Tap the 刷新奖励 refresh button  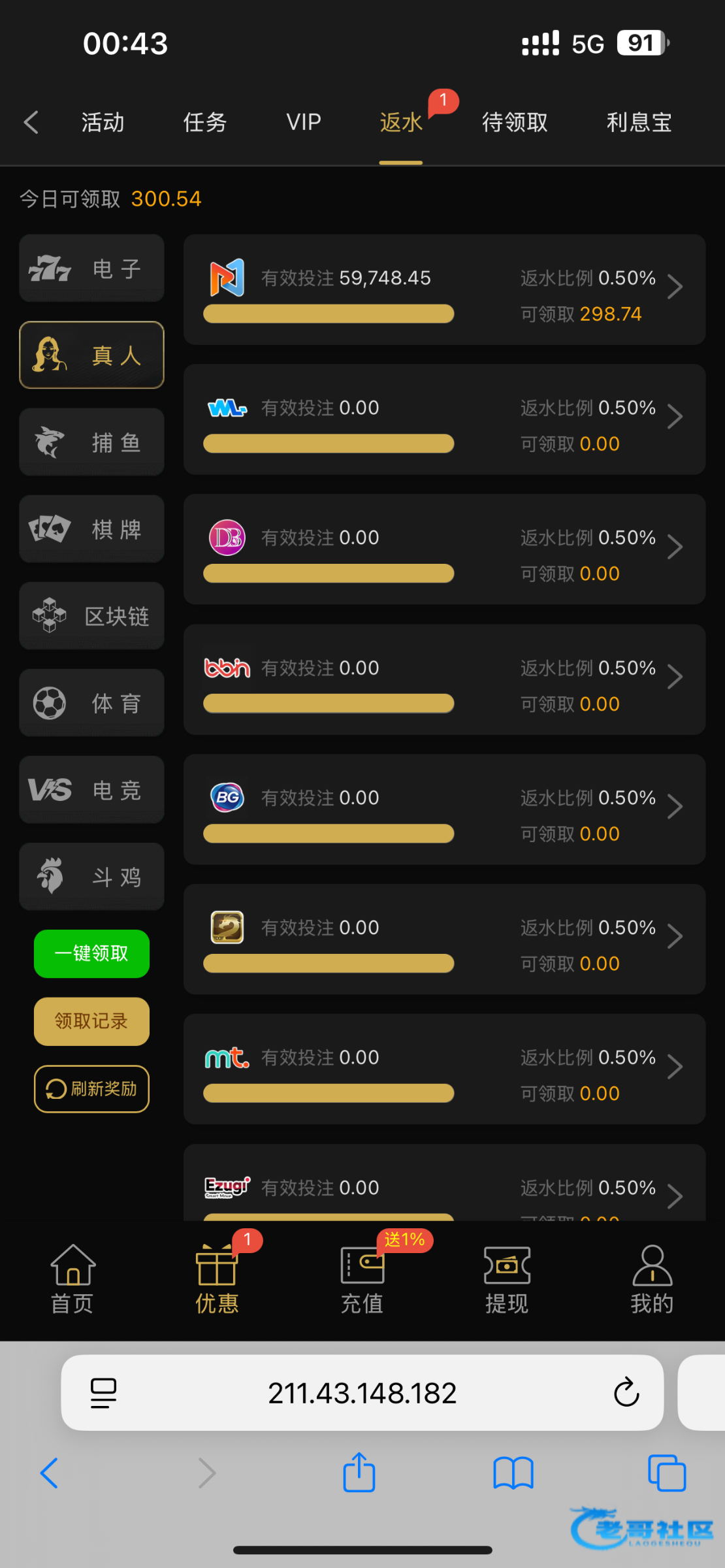click(x=91, y=1089)
